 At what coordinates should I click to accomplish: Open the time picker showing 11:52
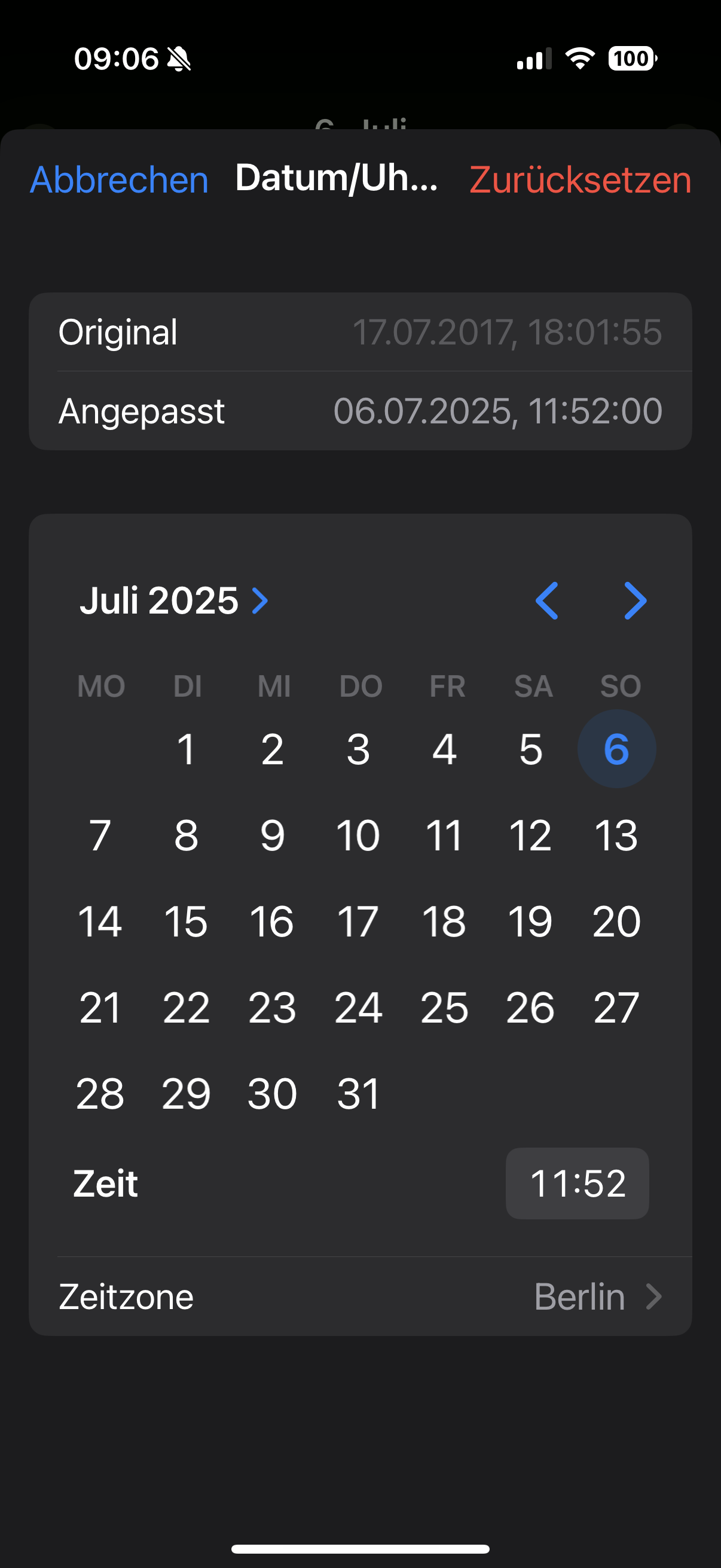point(578,1183)
